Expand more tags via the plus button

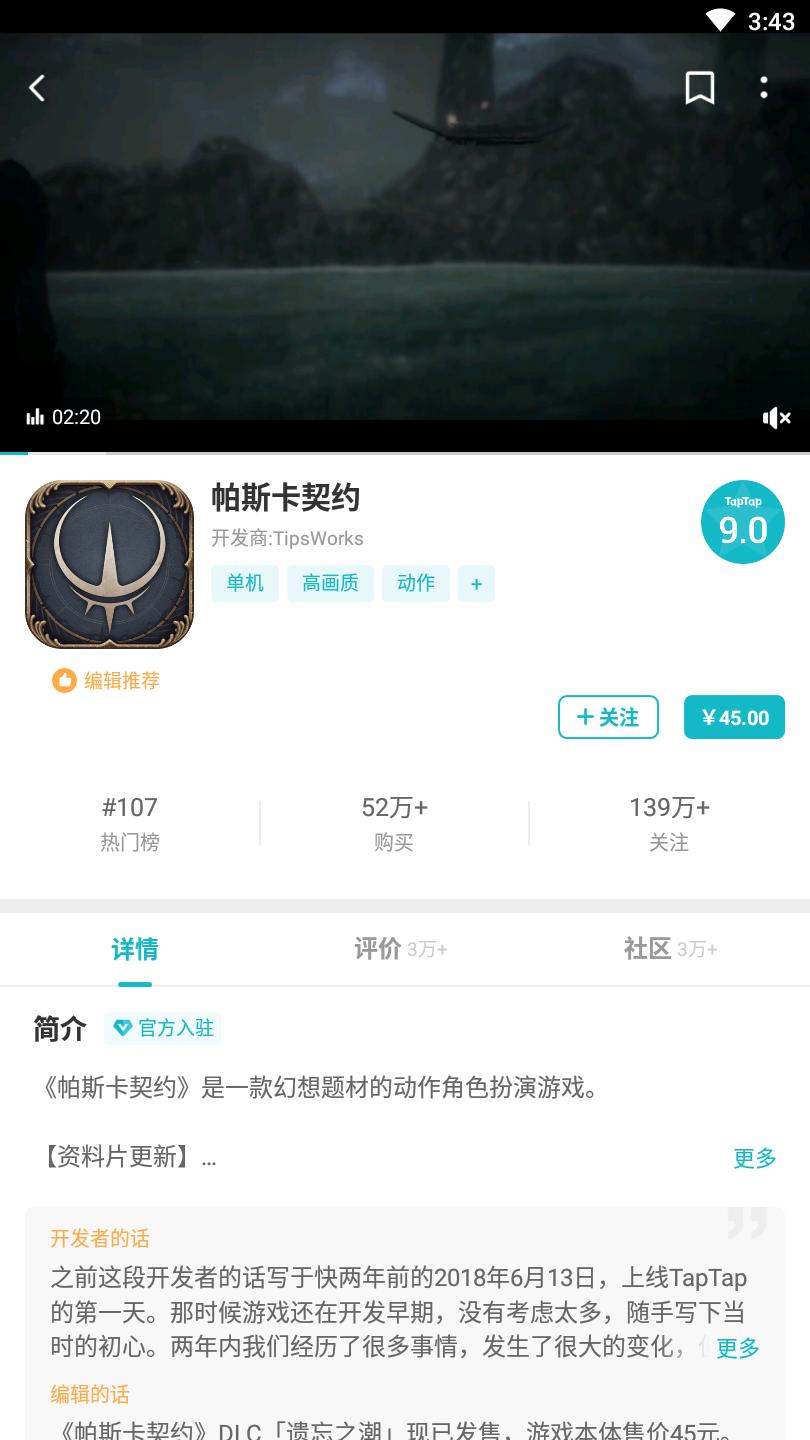(477, 583)
